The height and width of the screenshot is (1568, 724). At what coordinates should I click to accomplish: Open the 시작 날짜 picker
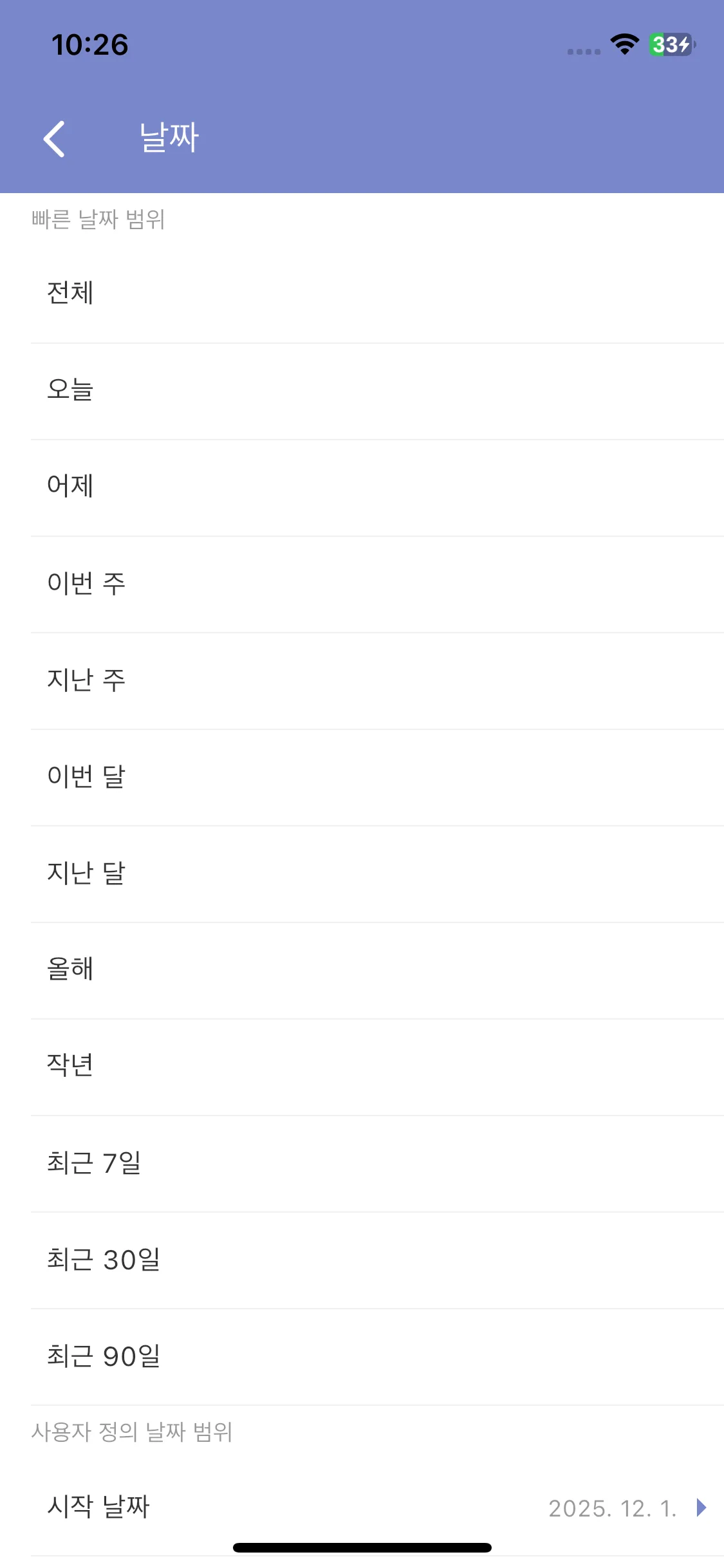pyautogui.click(x=377, y=1507)
